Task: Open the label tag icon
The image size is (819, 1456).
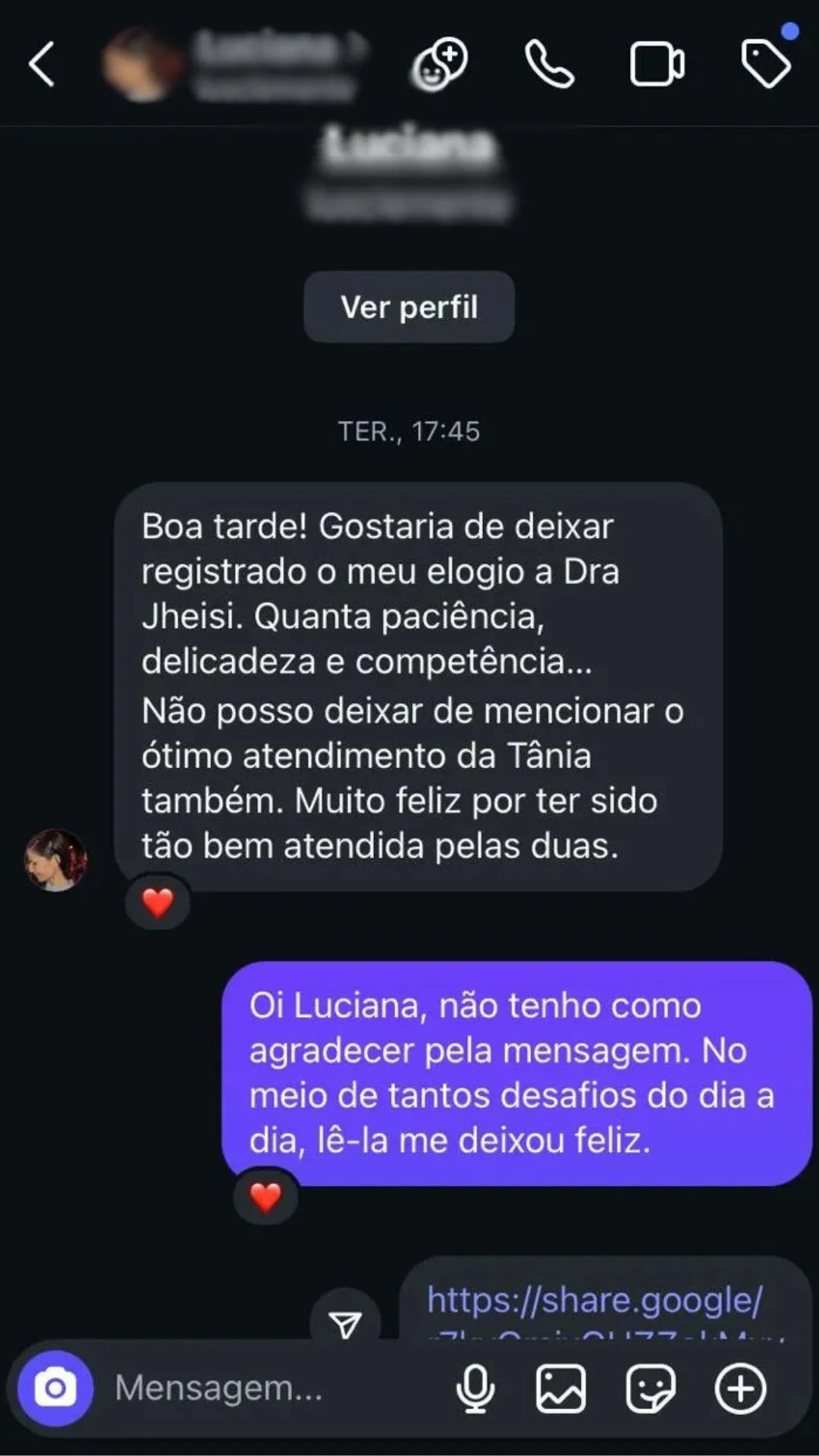Action: pyautogui.click(x=765, y=64)
